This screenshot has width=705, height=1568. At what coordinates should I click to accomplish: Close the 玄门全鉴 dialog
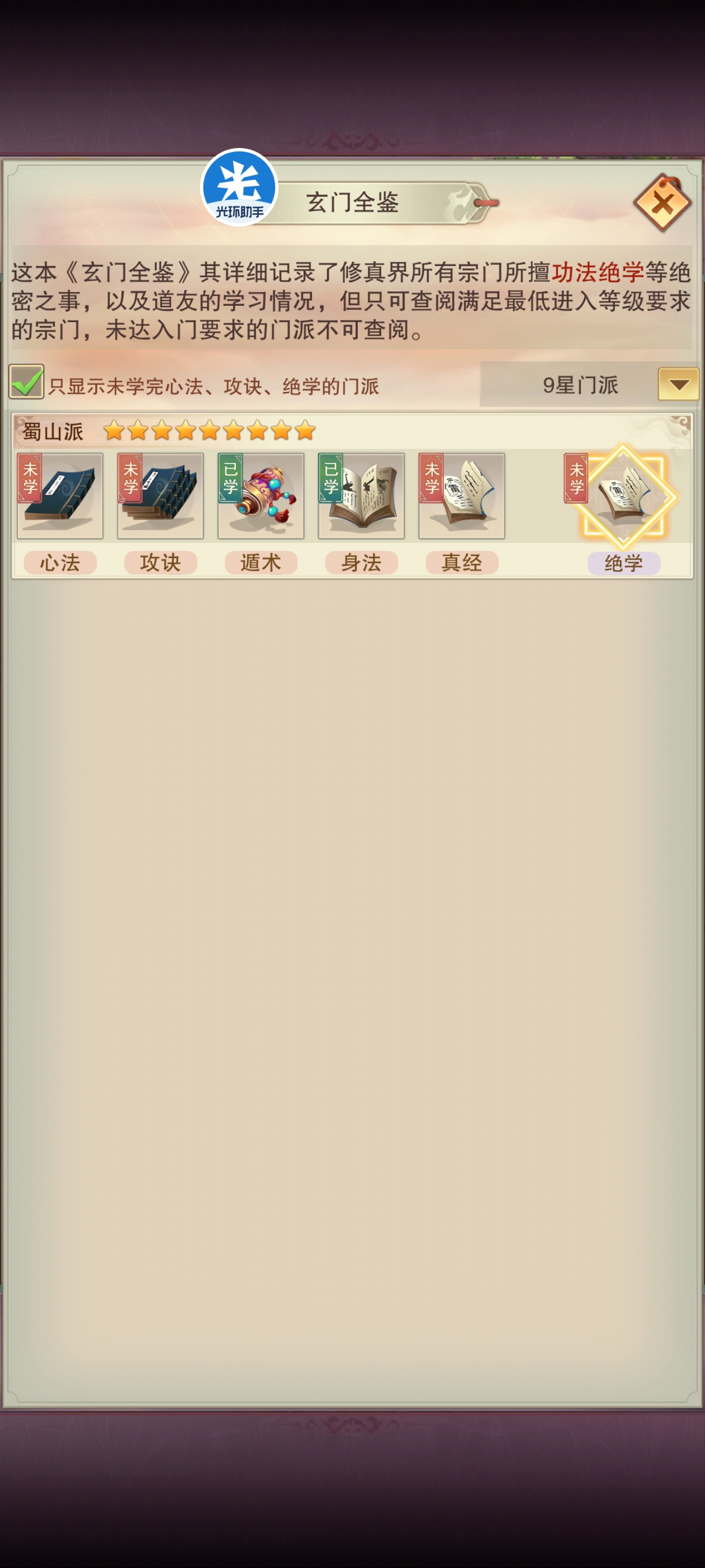coord(662,204)
